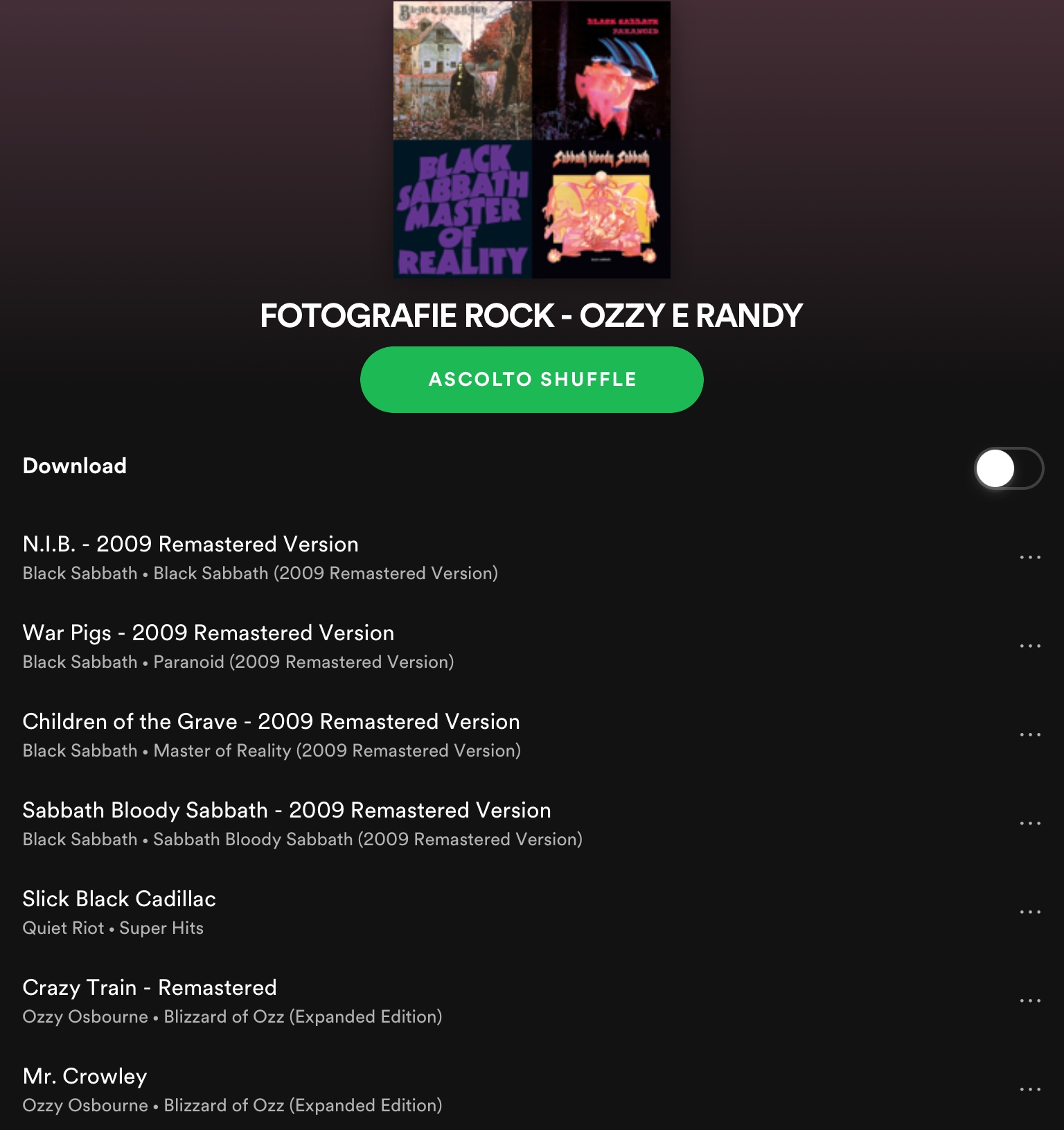Open more options for Crazy Train
The width and height of the screenshot is (1064, 1130).
1030,1000
